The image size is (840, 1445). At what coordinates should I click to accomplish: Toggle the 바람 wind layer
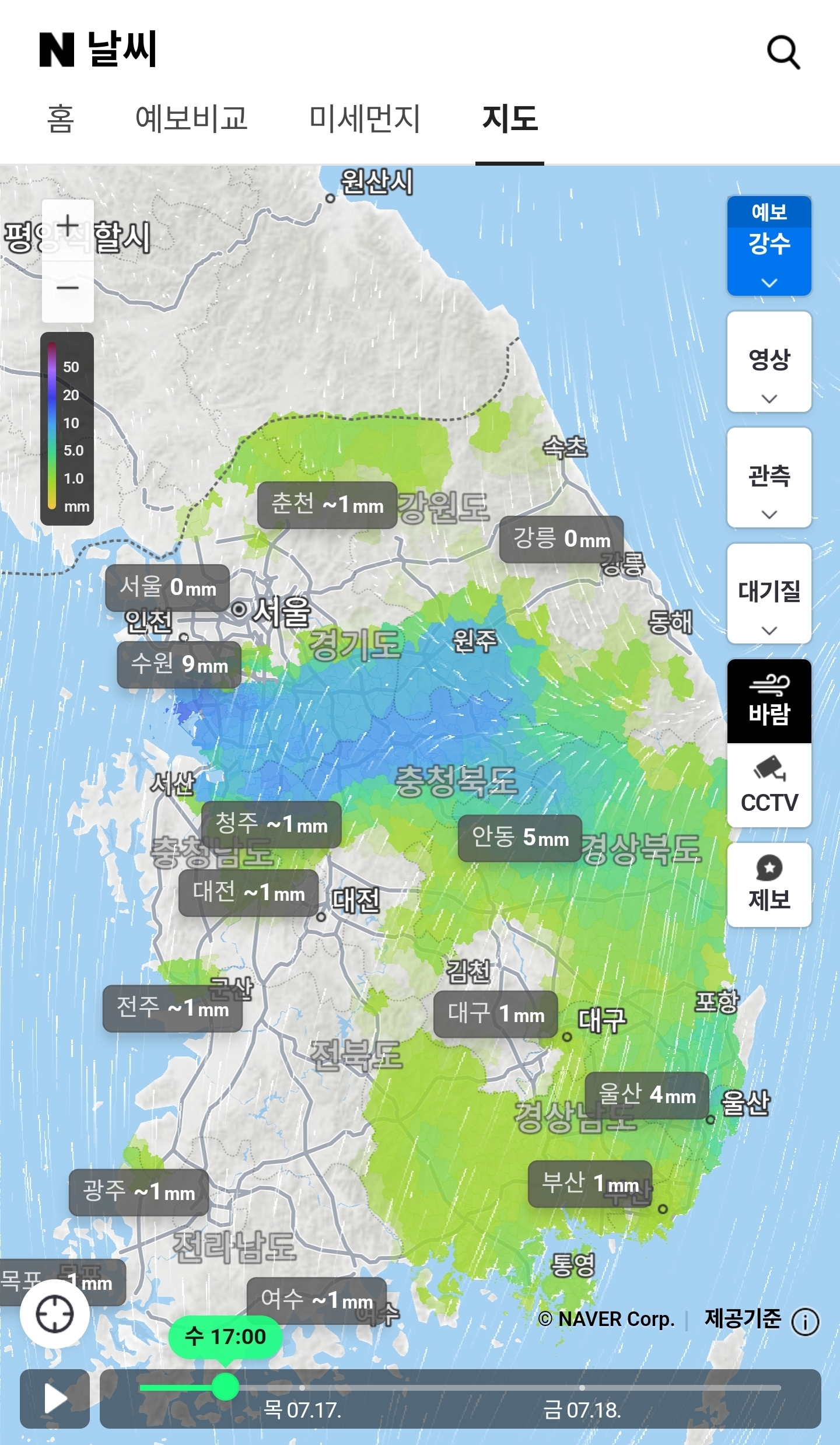769,701
